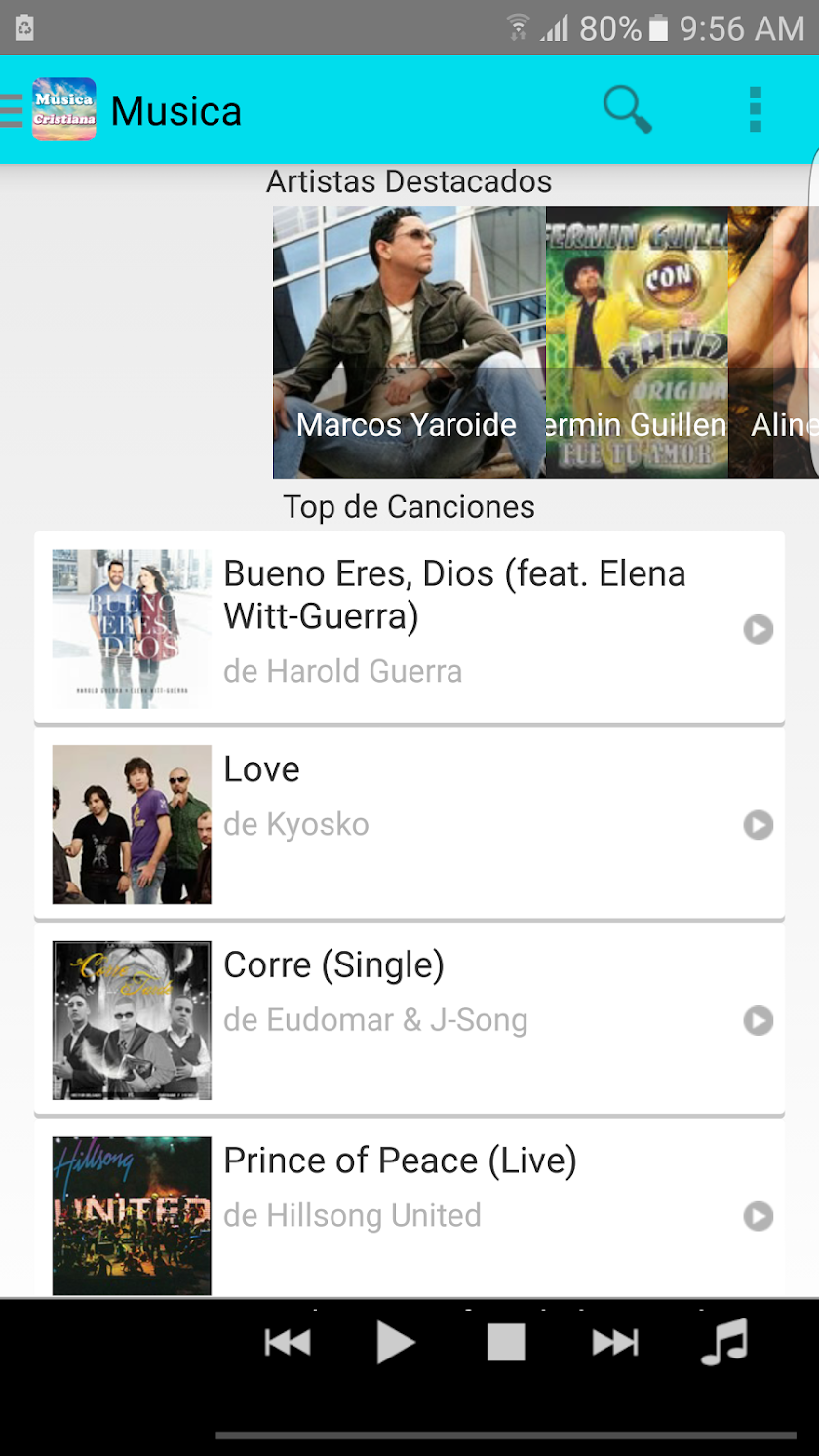Open featured artist Fermin Guillen

tap(637, 341)
